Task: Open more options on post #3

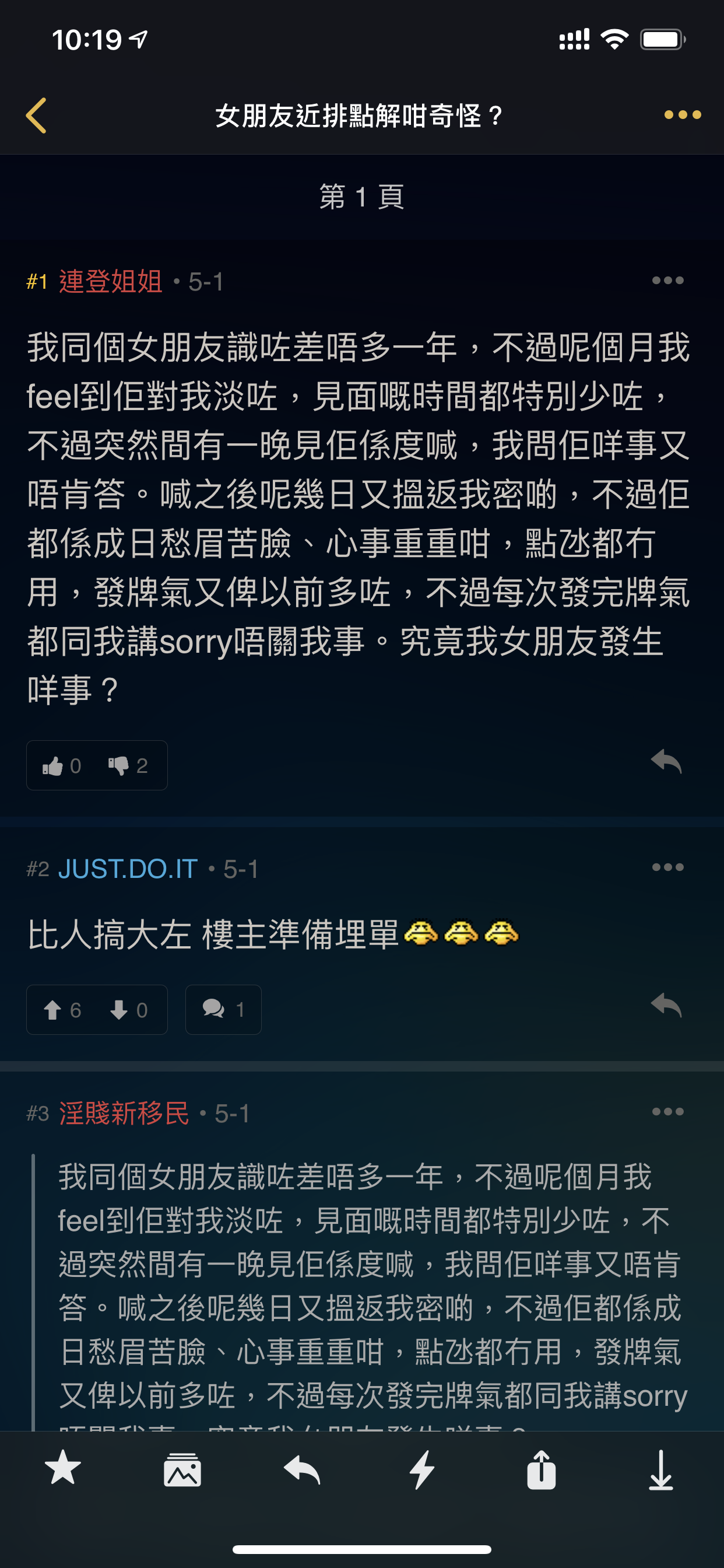Action: [x=667, y=1112]
